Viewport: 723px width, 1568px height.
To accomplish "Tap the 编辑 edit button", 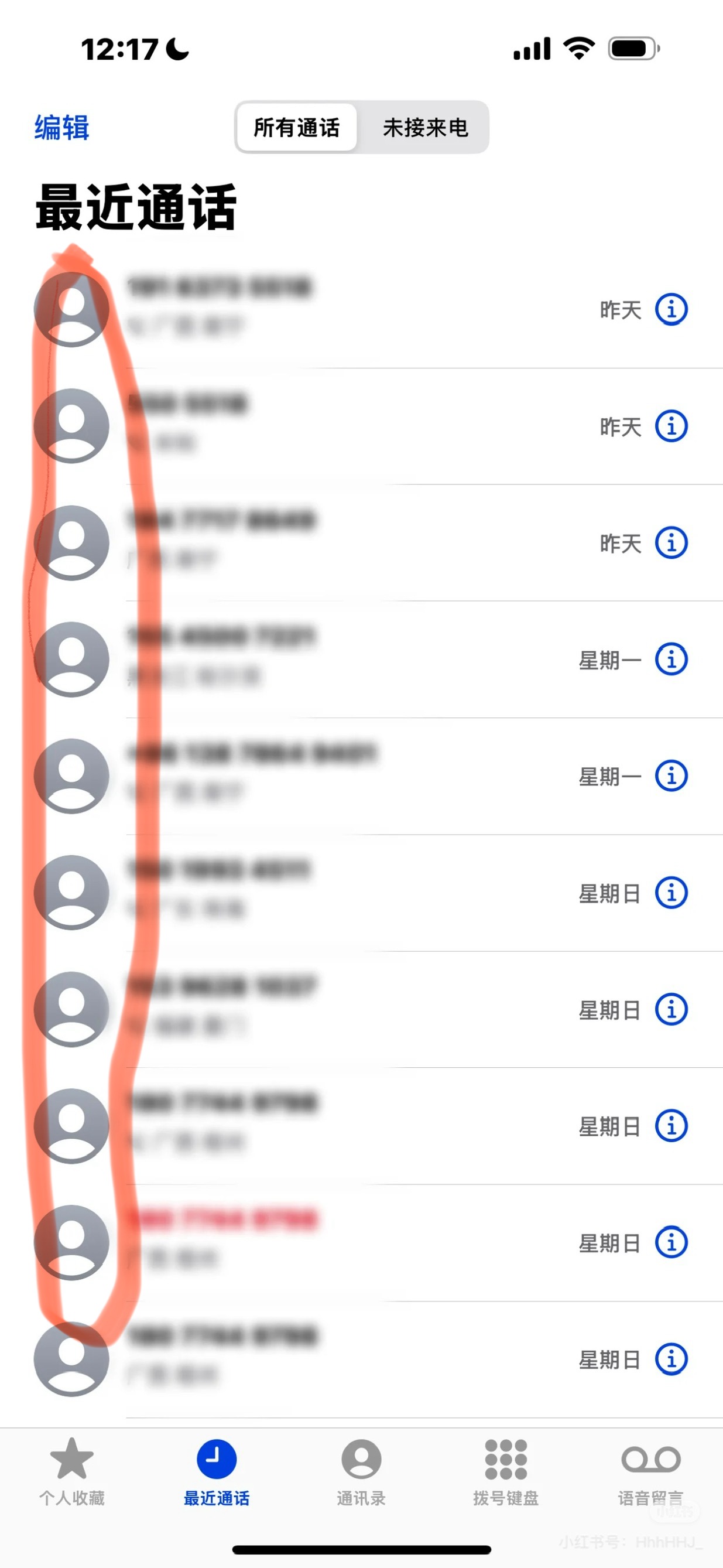I will (61, 128).
